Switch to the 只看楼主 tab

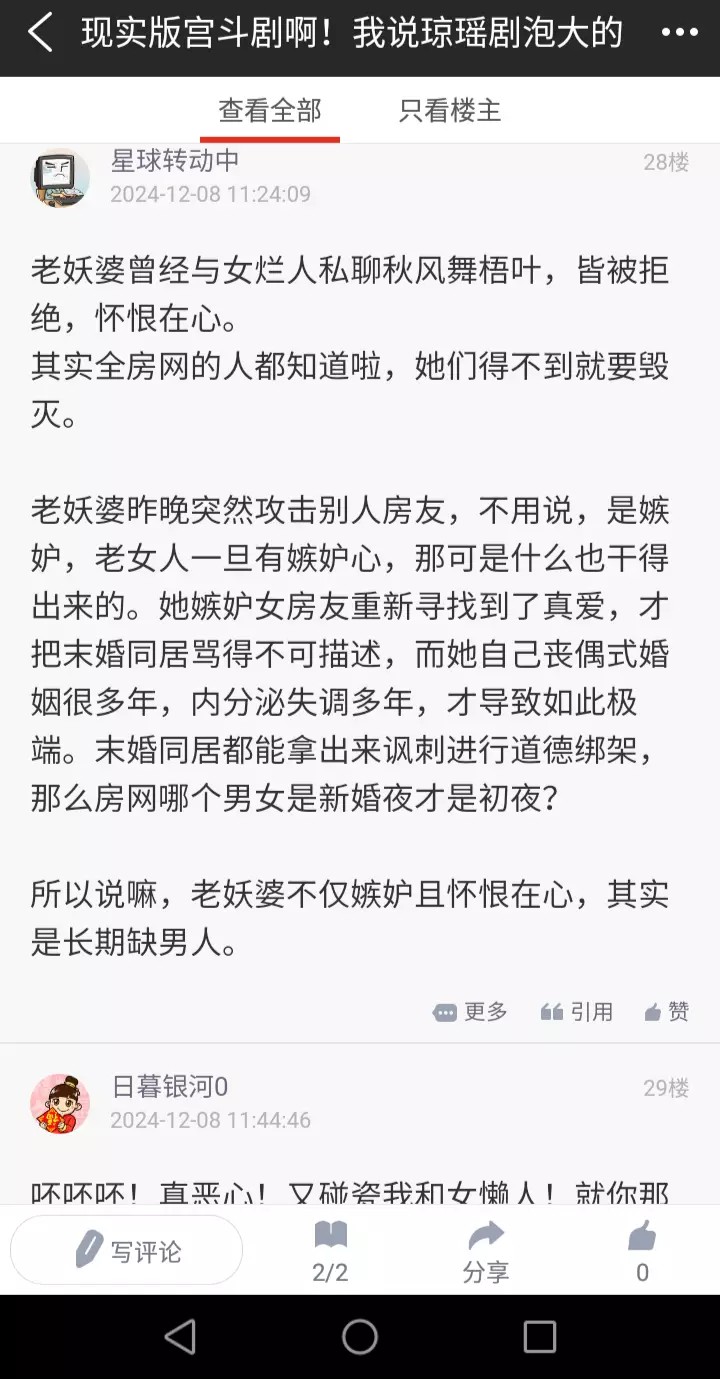coord(450,111)
